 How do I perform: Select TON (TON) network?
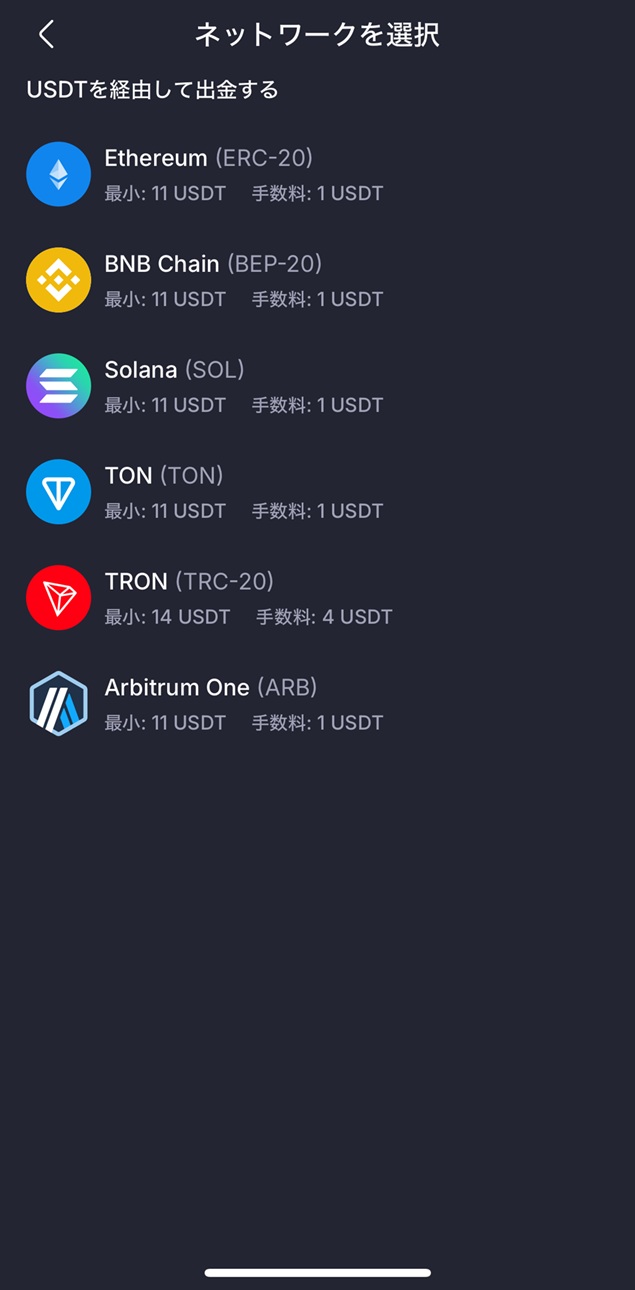click(x=164, y=492)
